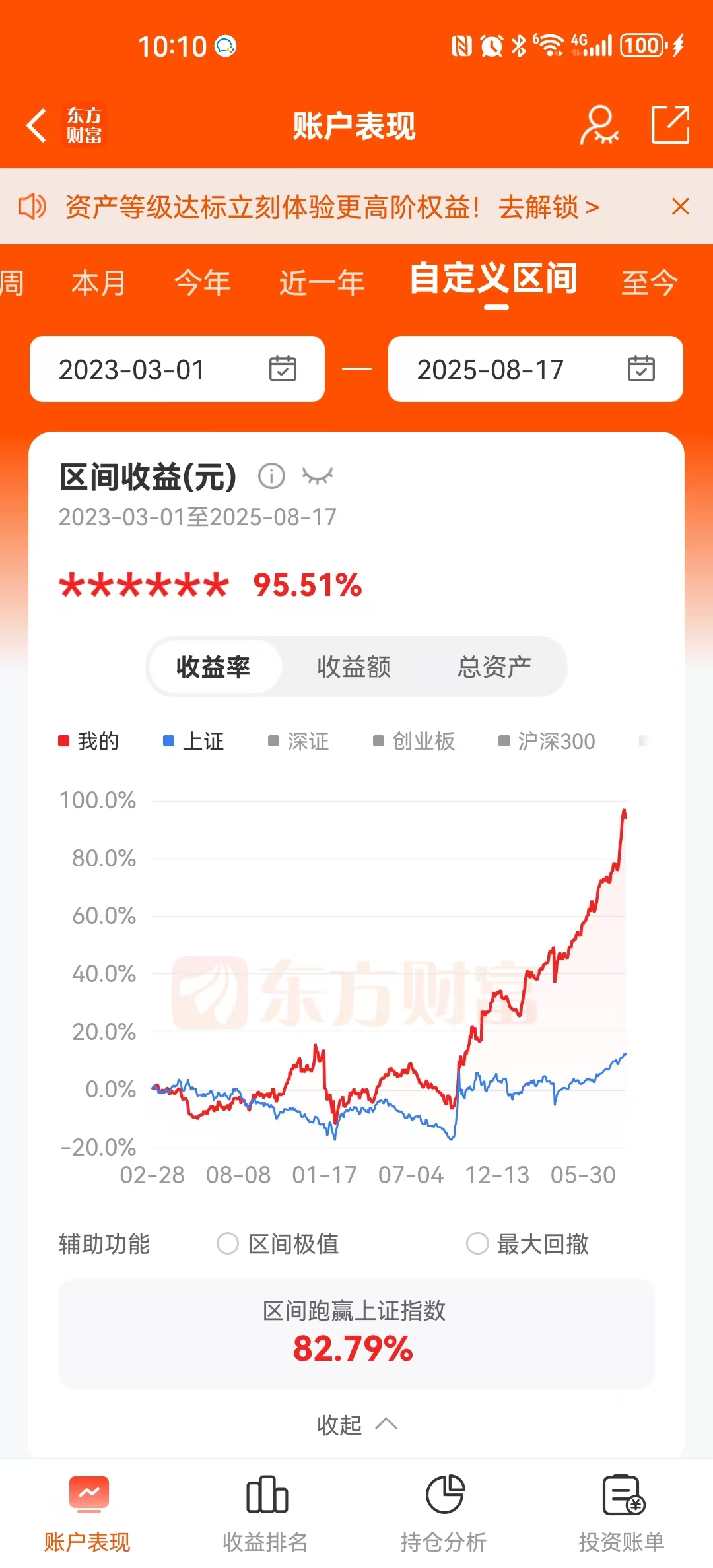Dismiss the asset level banner
The width and height of the screenshot is (713, 1568).
(680, 207)
